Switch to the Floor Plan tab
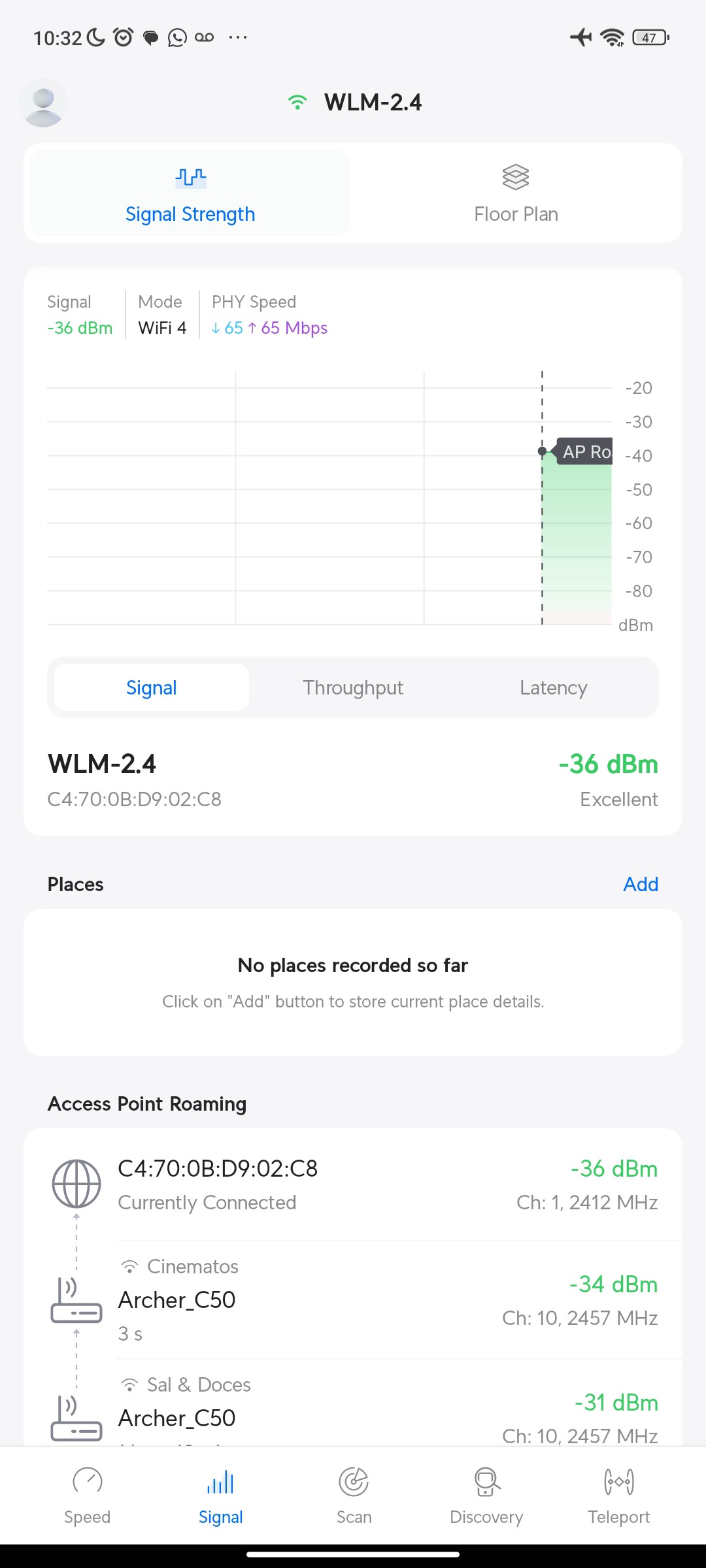 click(516, 193)
